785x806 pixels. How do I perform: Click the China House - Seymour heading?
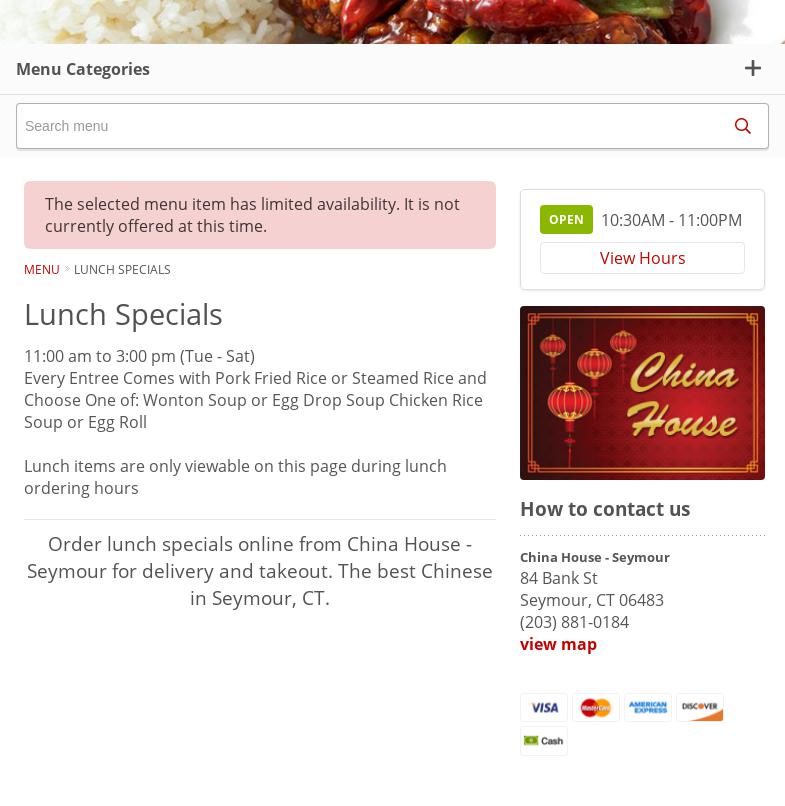[x=595, y=557]
